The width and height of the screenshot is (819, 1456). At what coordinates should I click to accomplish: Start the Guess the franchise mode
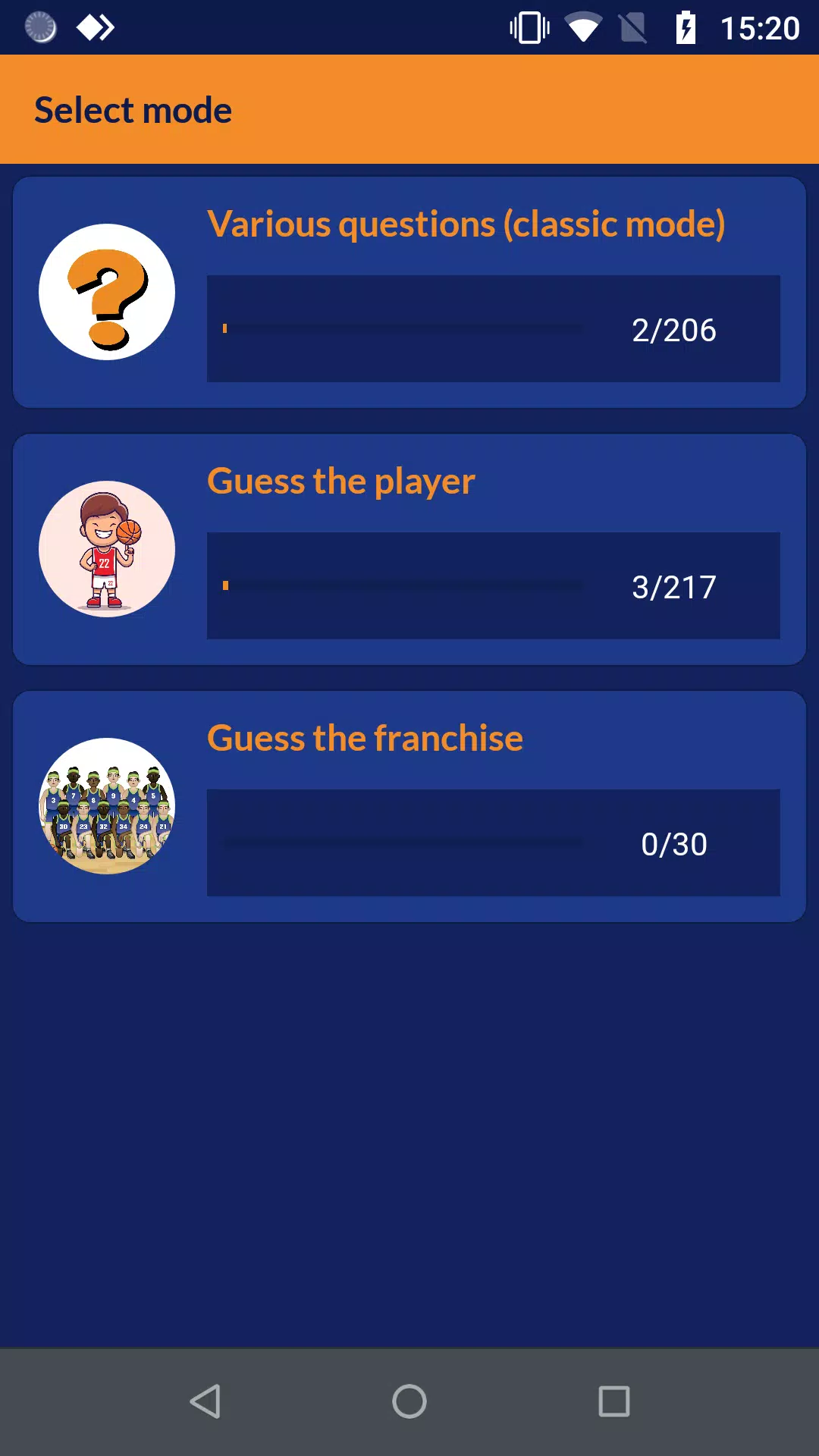click(409, 806)
